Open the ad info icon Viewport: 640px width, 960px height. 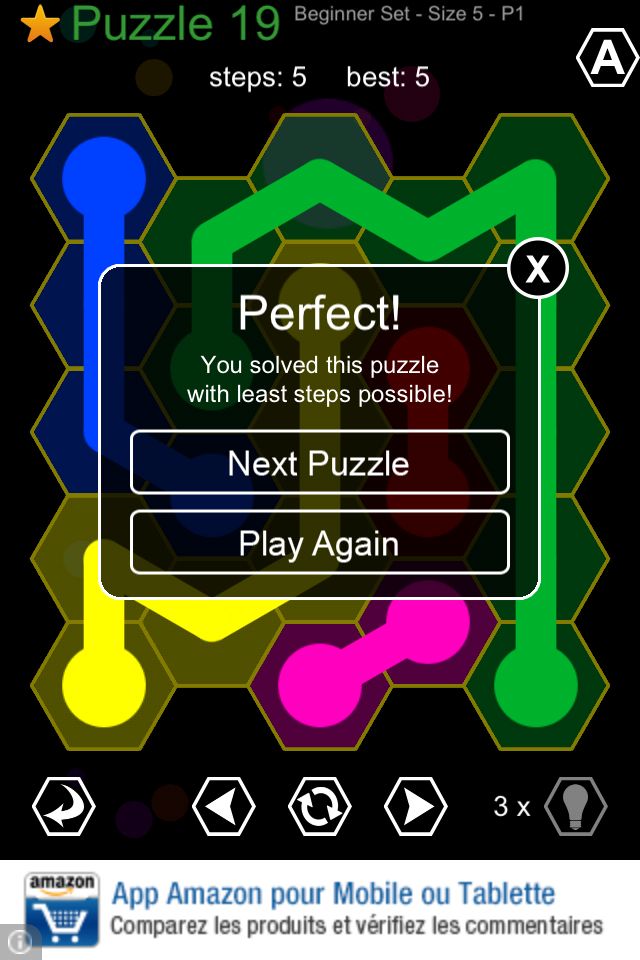tap(19, 941)
